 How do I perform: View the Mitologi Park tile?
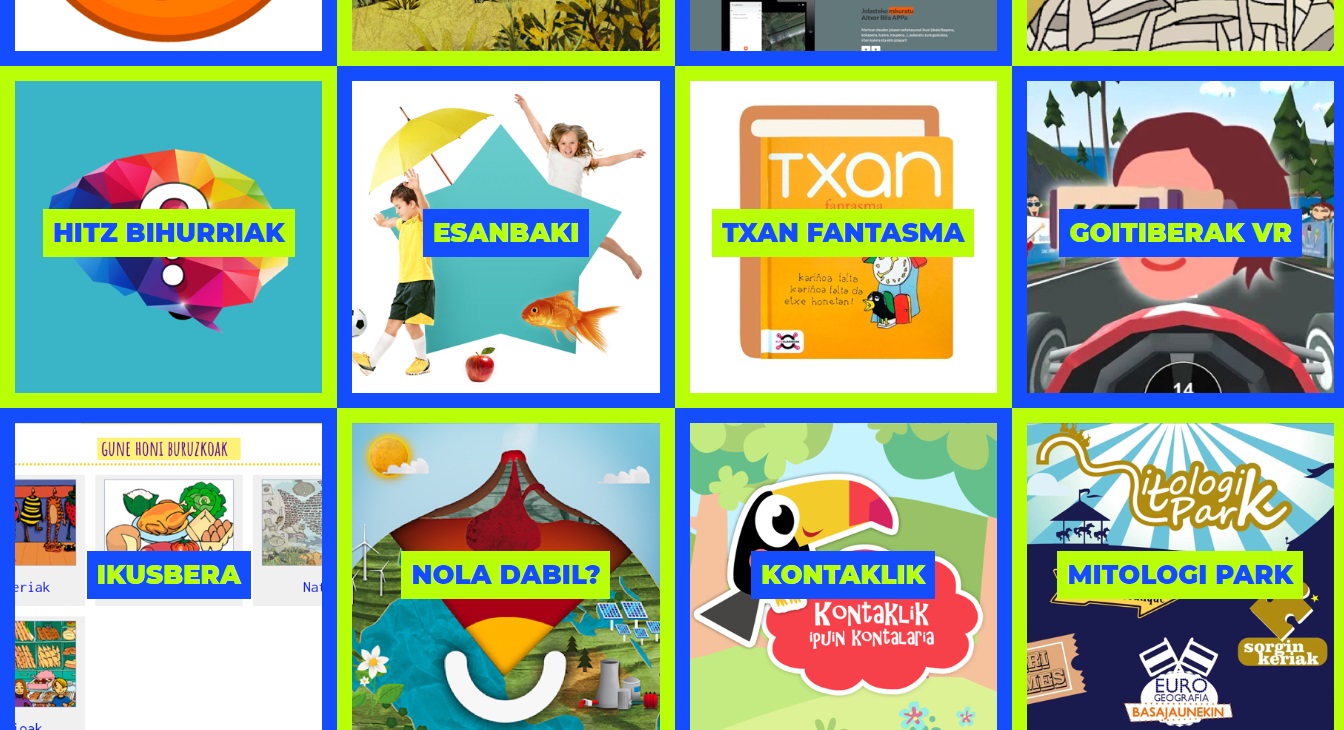click(x=1180, y=575)
